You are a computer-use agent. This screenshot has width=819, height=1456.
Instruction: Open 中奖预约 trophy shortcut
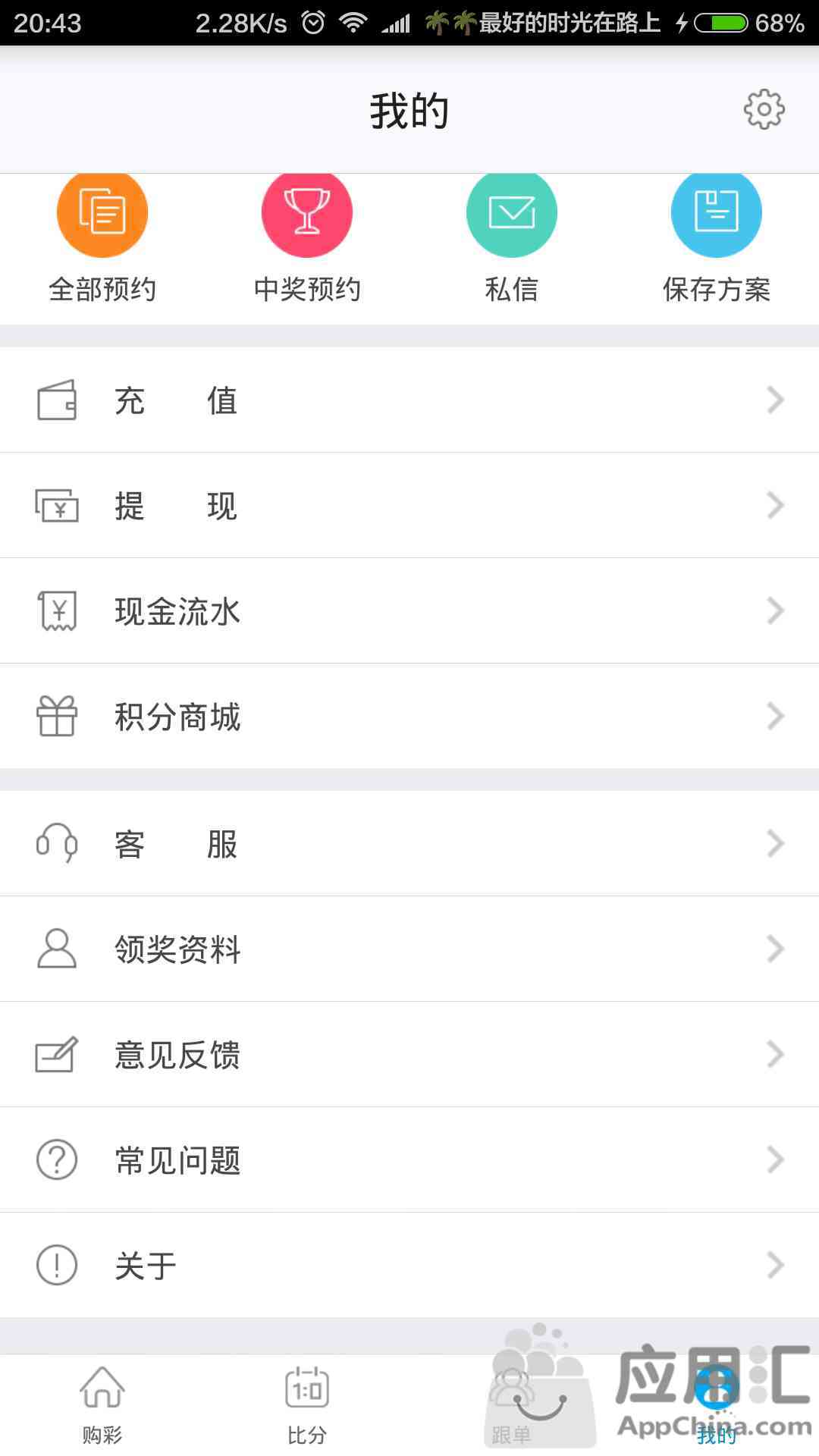(307, 238)
